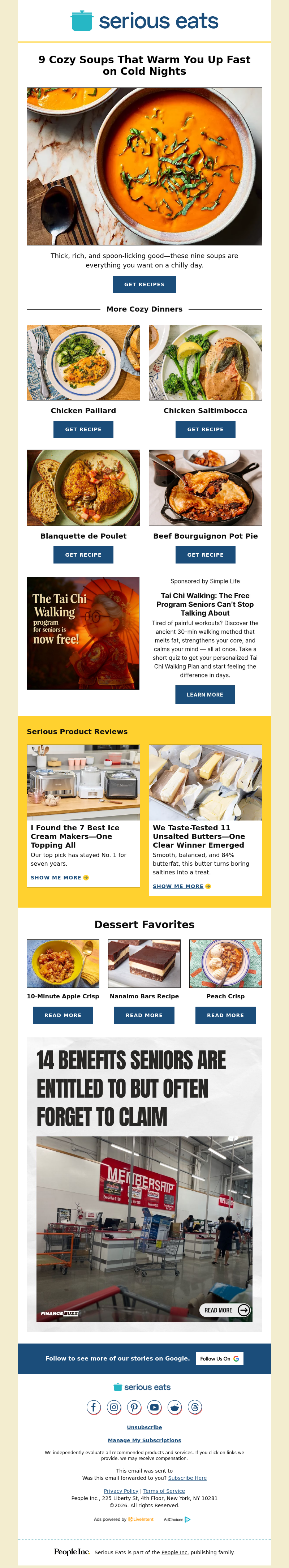The height and width of the screenshot is (1568, 289).
Task: Open the Serious Eats Facebook page
Action: tap(94, 1407)
